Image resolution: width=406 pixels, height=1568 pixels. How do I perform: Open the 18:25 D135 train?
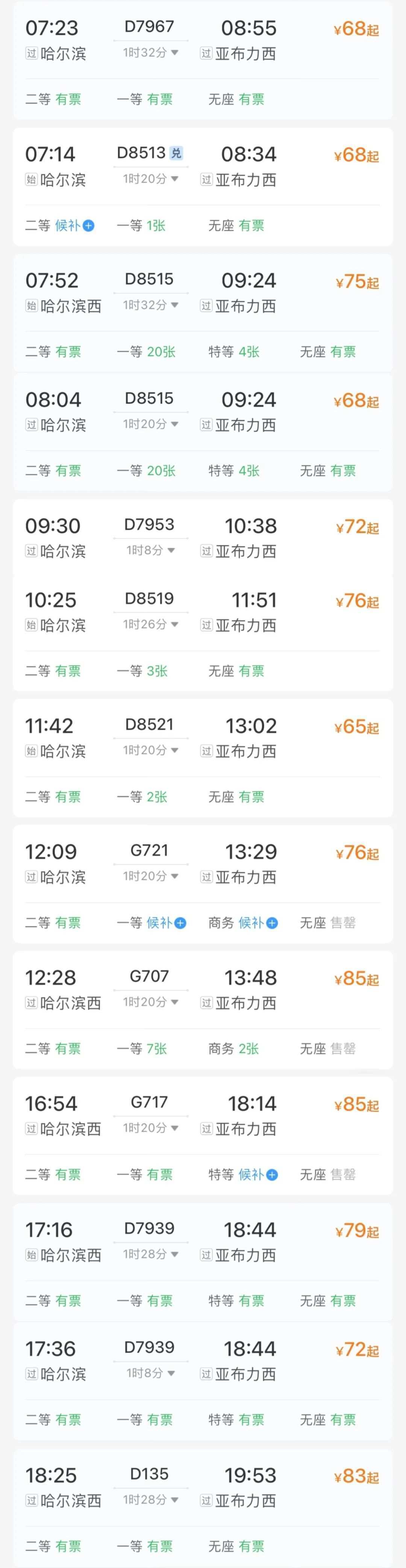pos(203,1487)
